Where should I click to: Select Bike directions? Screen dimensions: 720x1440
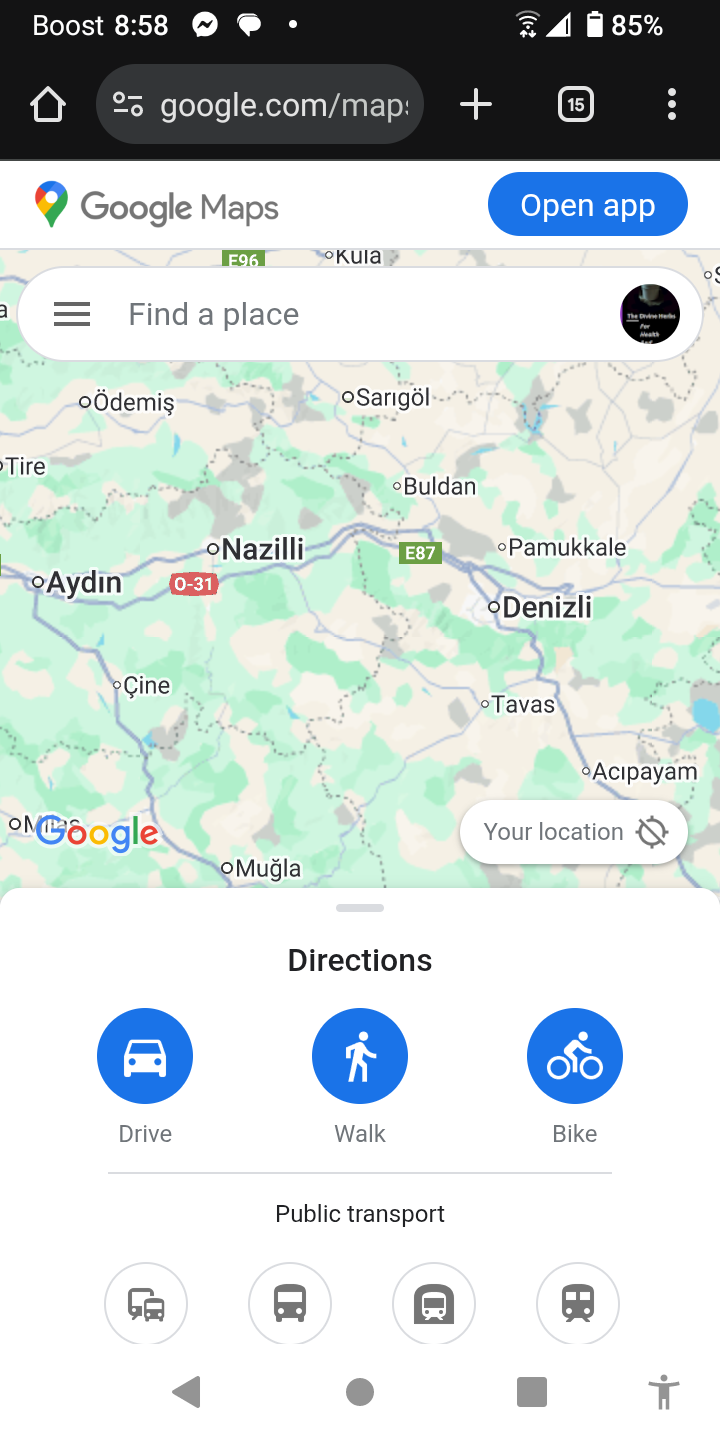(x=575, y=1056)
